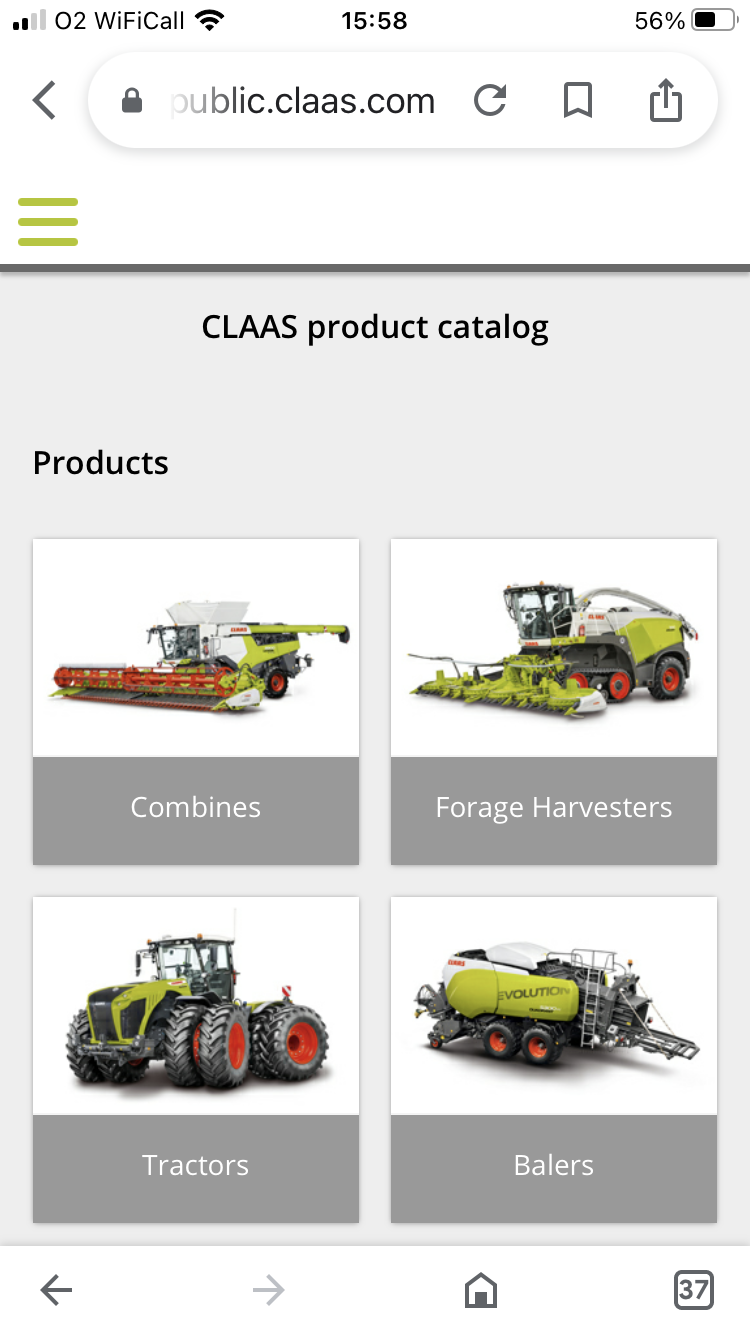Select the Tractors product category
The width and height of the screenshot is (750, 1334).
point(195,1165)
